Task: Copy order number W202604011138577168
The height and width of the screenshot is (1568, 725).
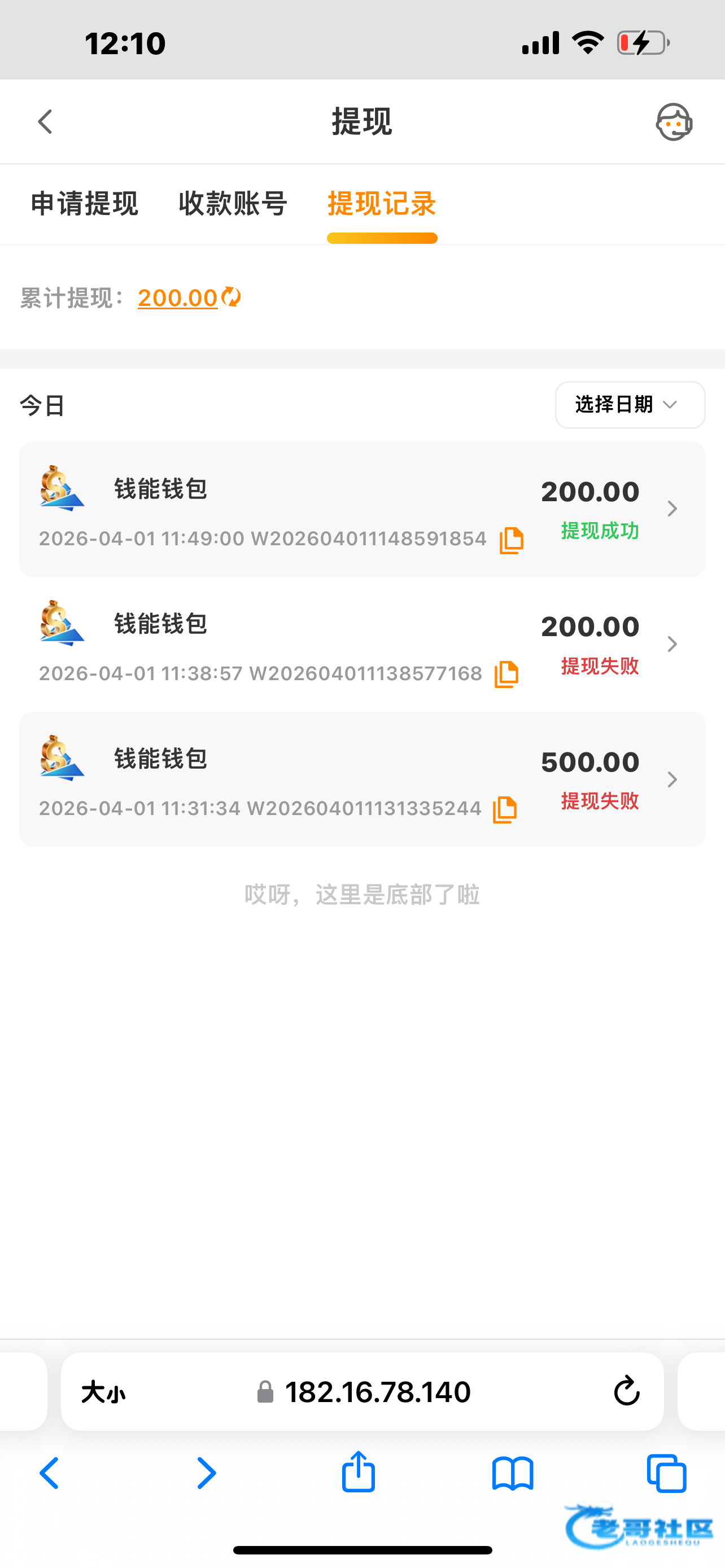Action: pyautogui.click(x=506, y=674)
